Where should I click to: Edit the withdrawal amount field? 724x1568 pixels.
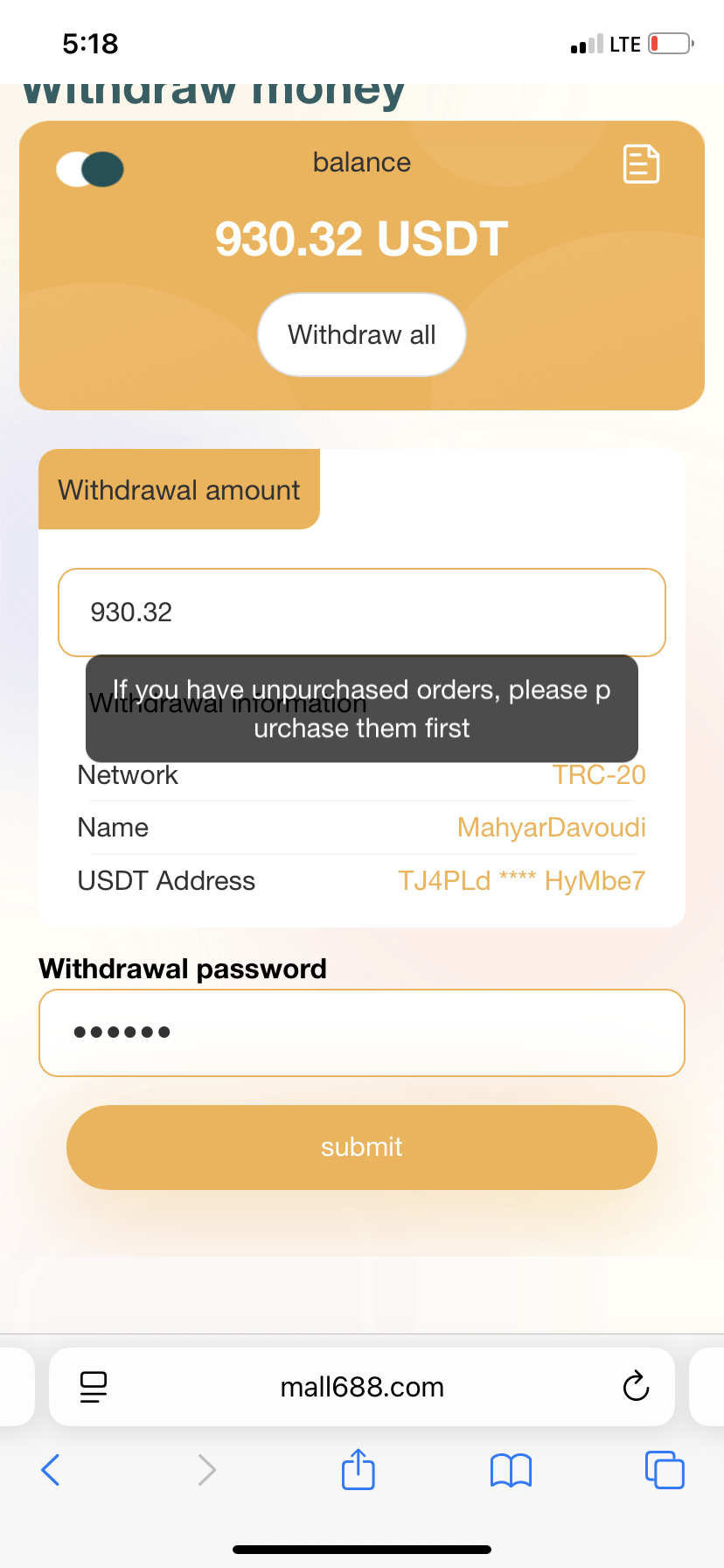point(361,612)
